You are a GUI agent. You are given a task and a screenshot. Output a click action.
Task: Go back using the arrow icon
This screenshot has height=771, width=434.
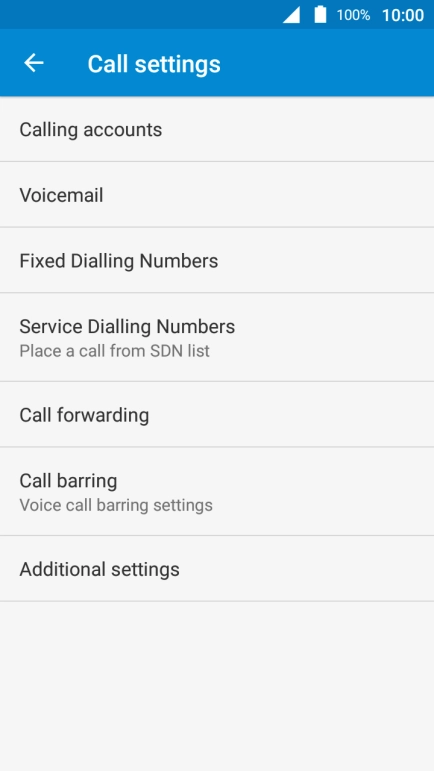(x=34, y=63)
